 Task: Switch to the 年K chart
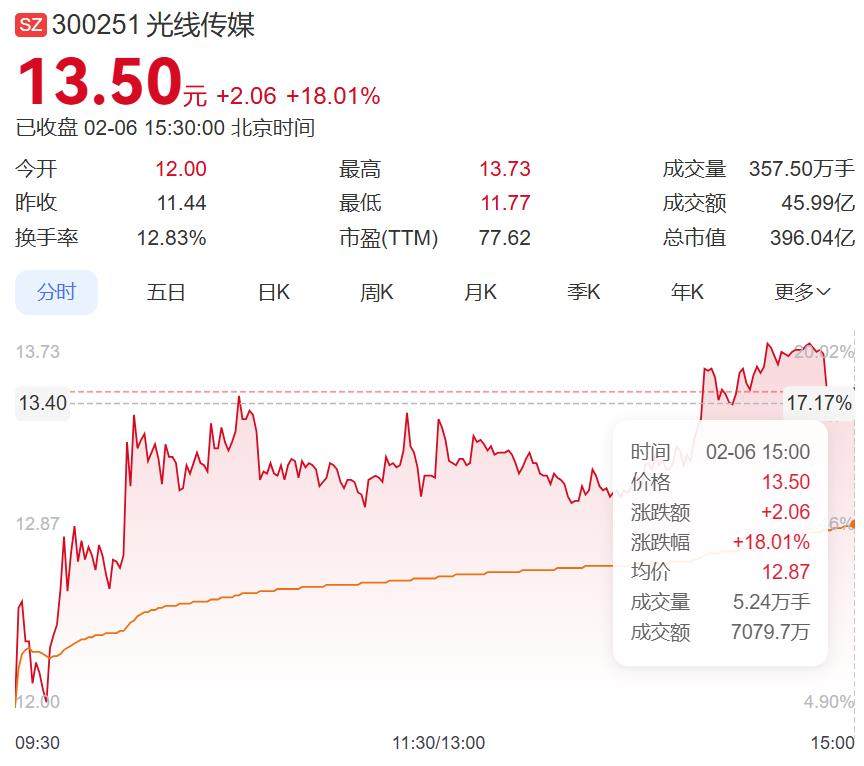click(687, 292)
